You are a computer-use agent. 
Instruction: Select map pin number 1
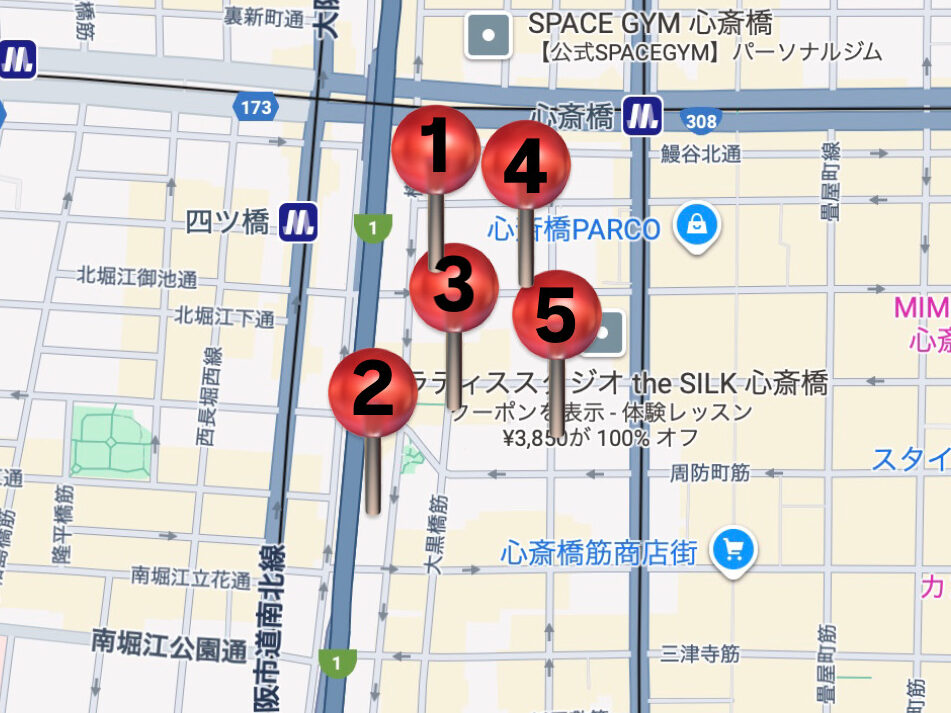click(x=436, y=150)
